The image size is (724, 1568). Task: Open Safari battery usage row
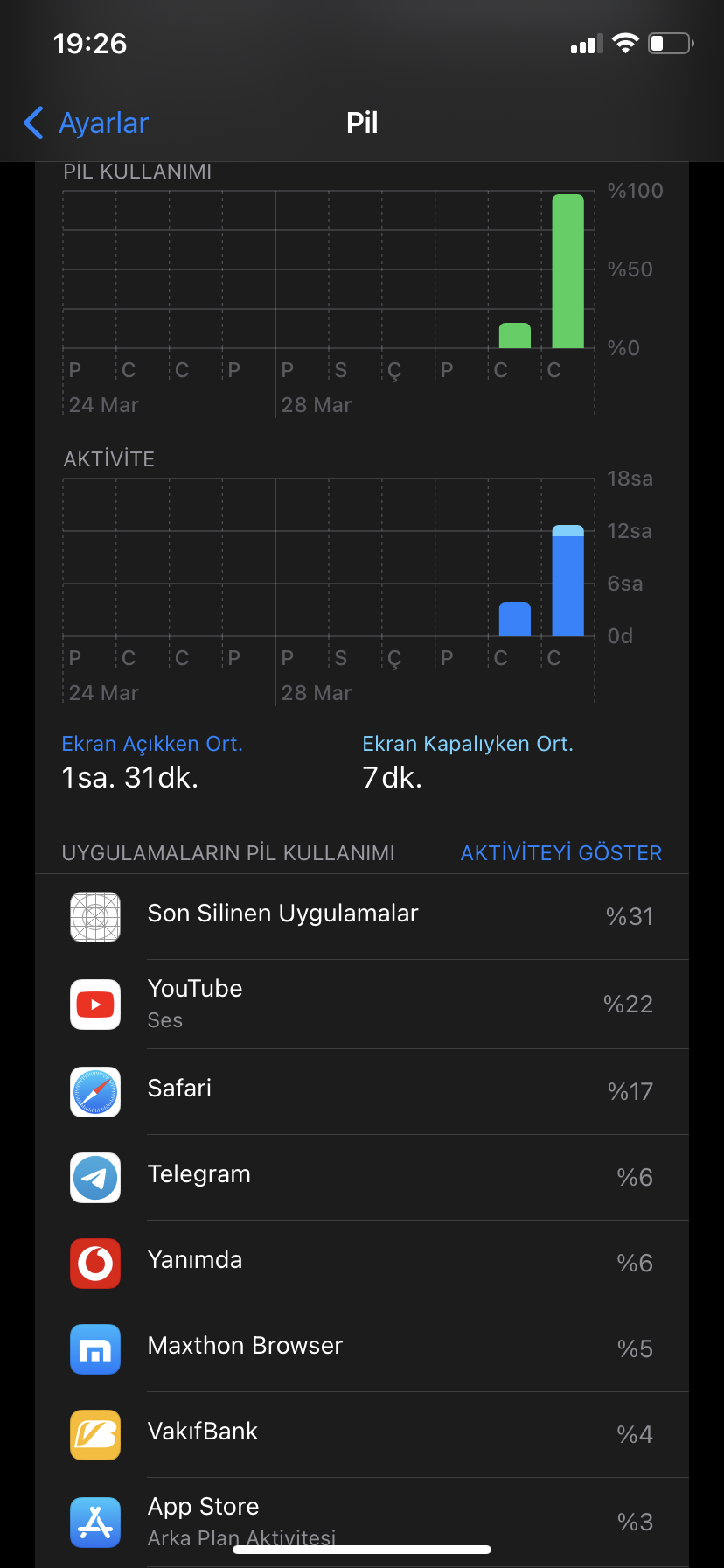(362, 1092)
